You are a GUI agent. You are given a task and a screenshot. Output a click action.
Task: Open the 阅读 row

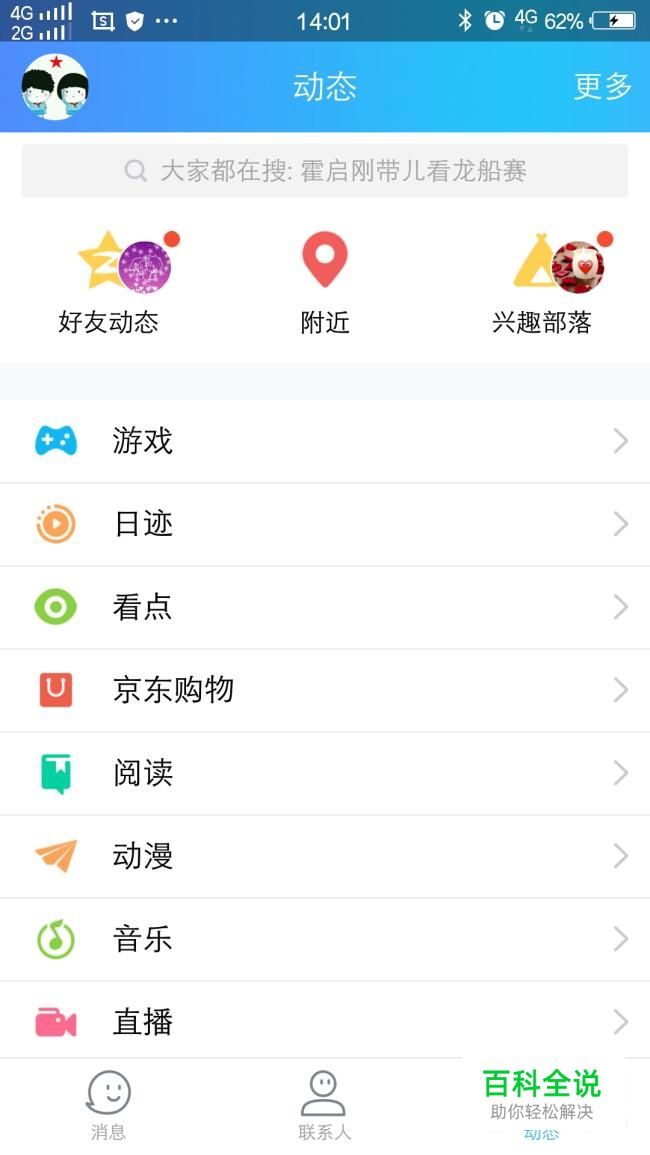click(x=325, y=773)
